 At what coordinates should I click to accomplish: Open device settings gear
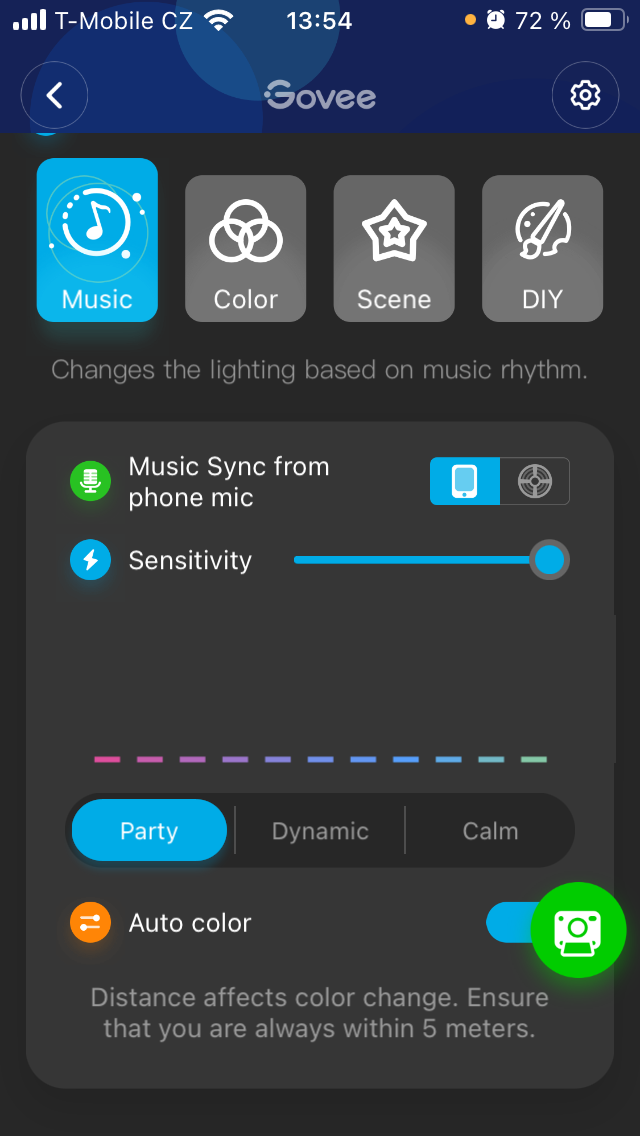tap(585, 96)
